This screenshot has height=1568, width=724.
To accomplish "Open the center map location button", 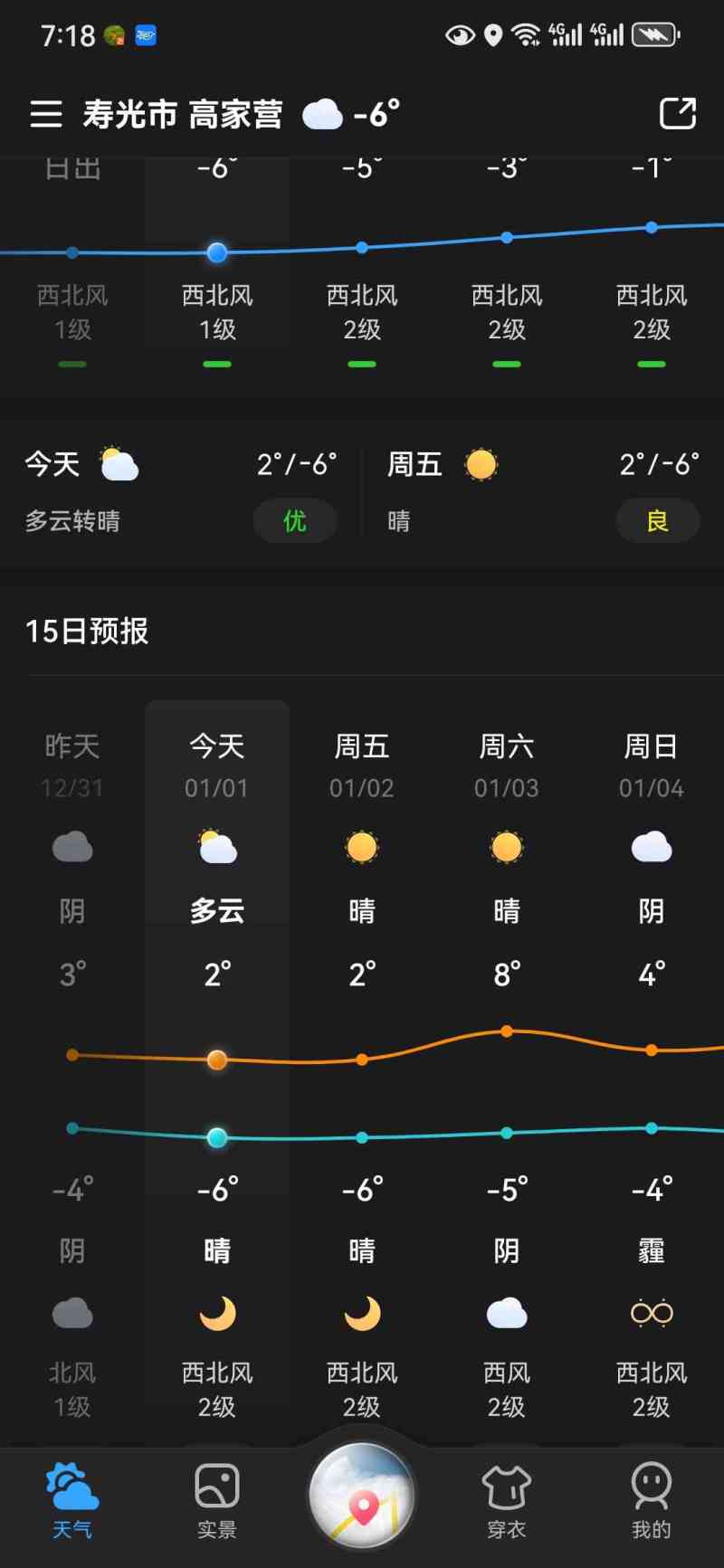I will [x=362, y=1497].
